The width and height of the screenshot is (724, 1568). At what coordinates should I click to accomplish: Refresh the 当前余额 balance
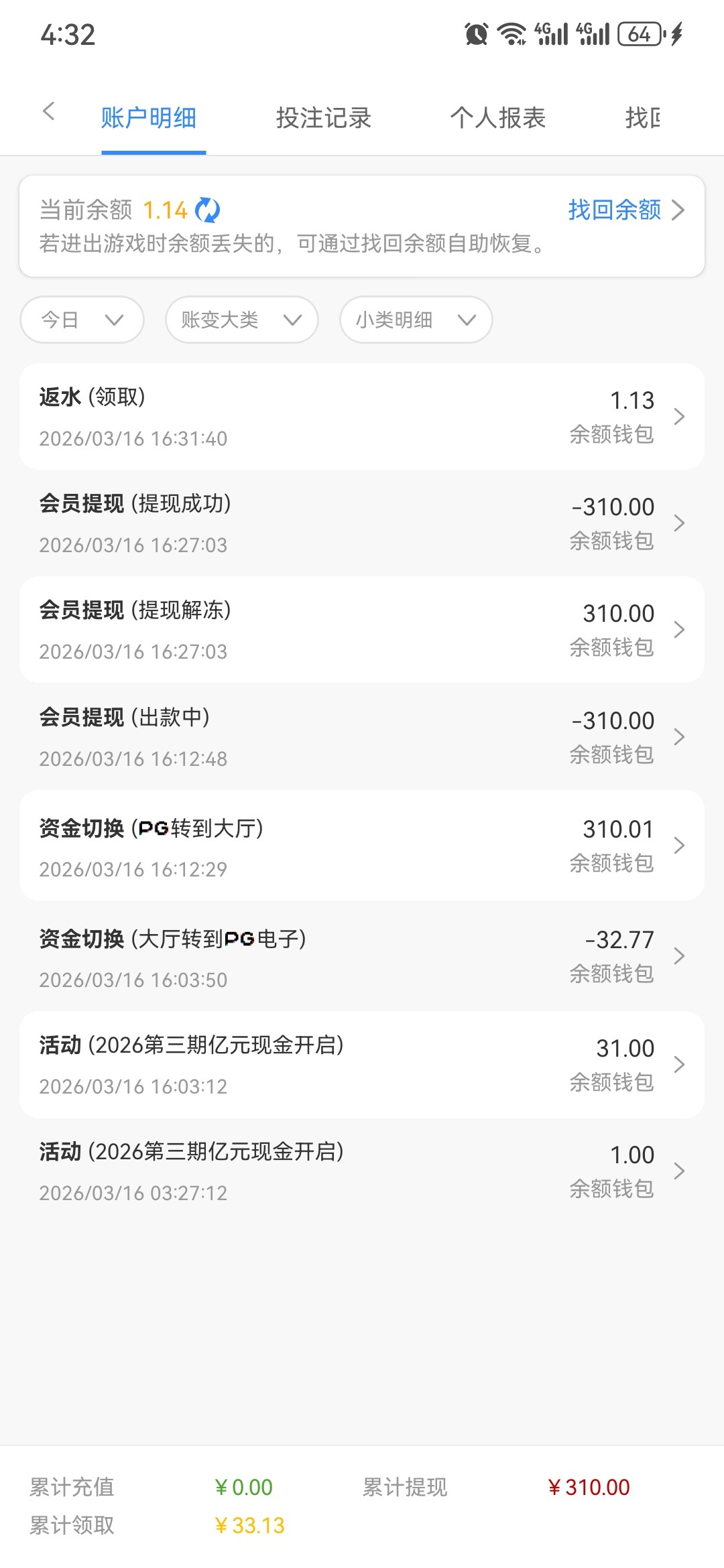point(207,210)
